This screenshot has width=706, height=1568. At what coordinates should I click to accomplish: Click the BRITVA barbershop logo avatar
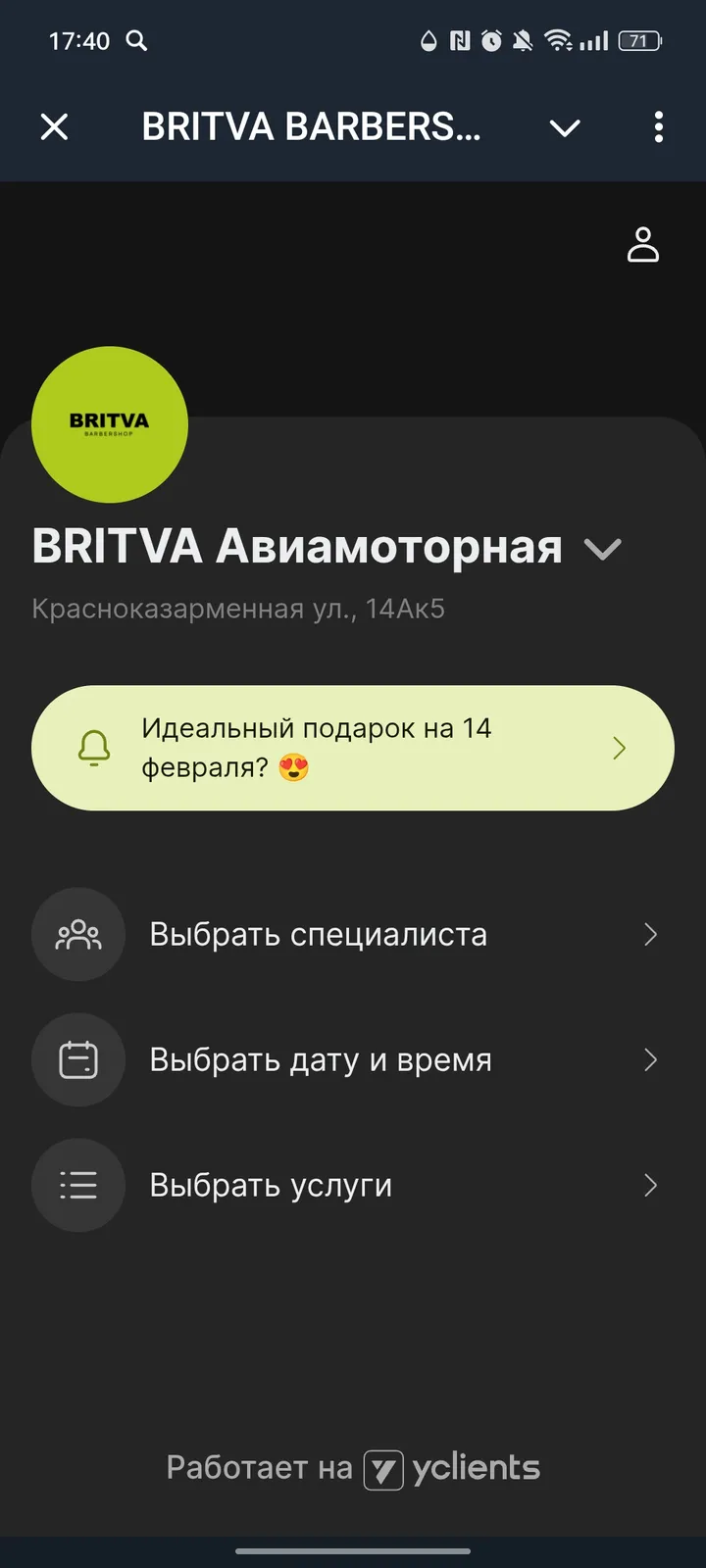pyautogui.click(x=110, y=423)
